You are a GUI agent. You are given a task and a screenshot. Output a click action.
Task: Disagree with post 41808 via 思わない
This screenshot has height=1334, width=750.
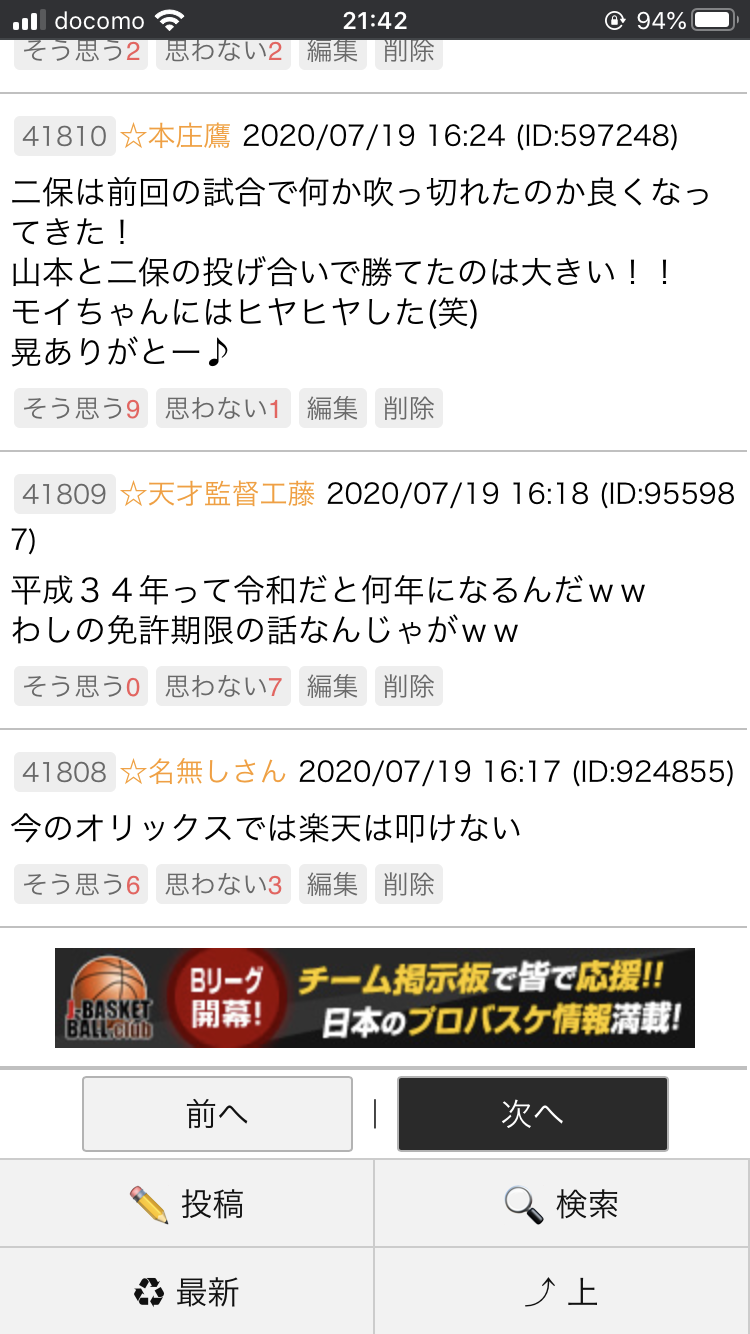[223, 884]
